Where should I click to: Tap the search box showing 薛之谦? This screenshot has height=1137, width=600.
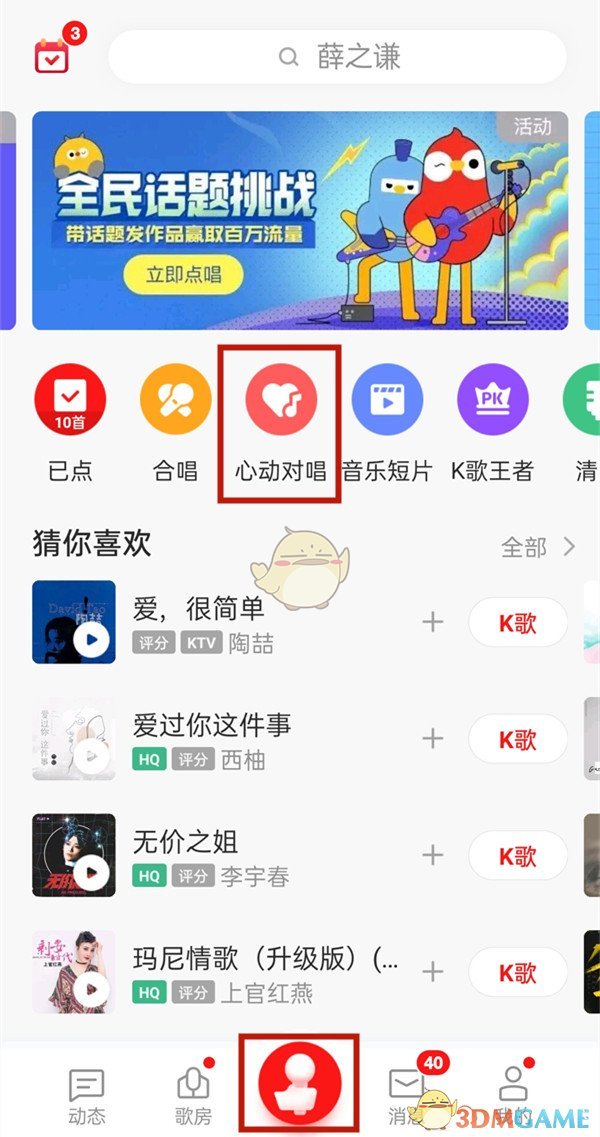click(x=337, y=57)
